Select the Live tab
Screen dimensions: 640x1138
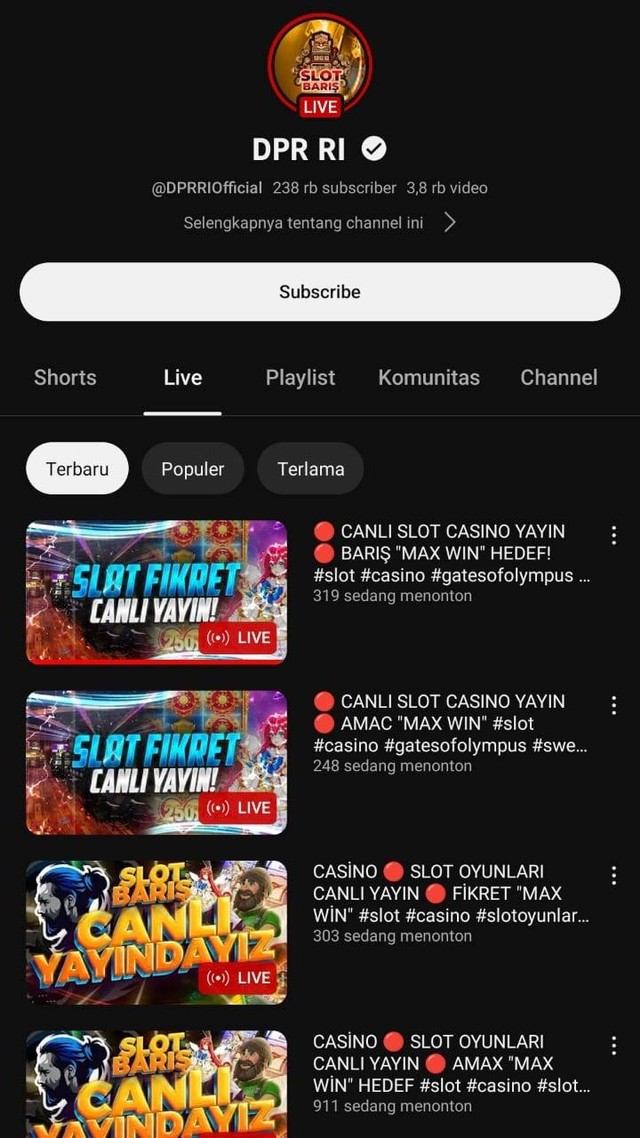coord(182,378)
